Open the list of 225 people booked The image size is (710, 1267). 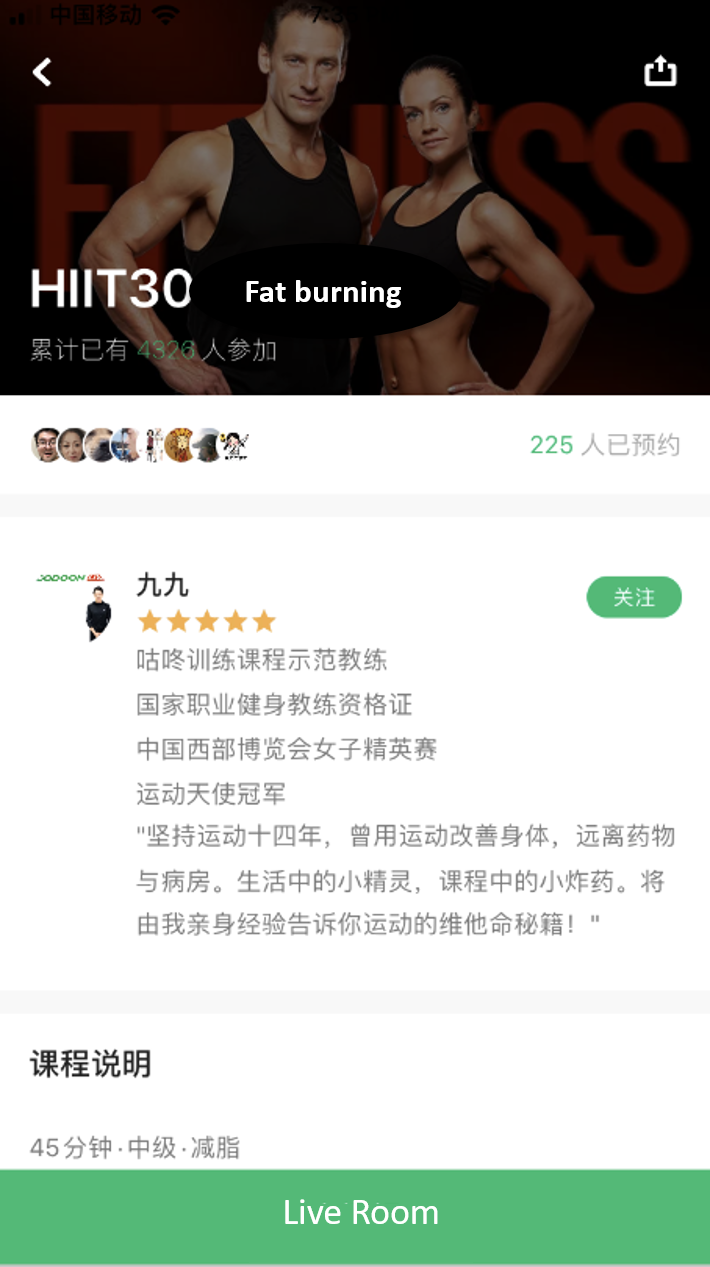click(x=605, y=445)
